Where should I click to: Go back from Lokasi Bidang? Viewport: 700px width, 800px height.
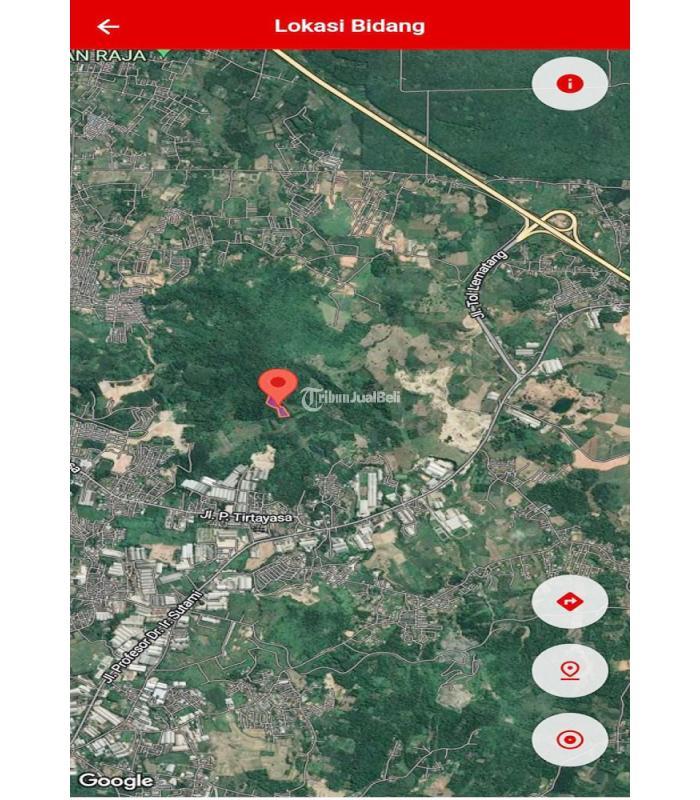pos(108,27)
